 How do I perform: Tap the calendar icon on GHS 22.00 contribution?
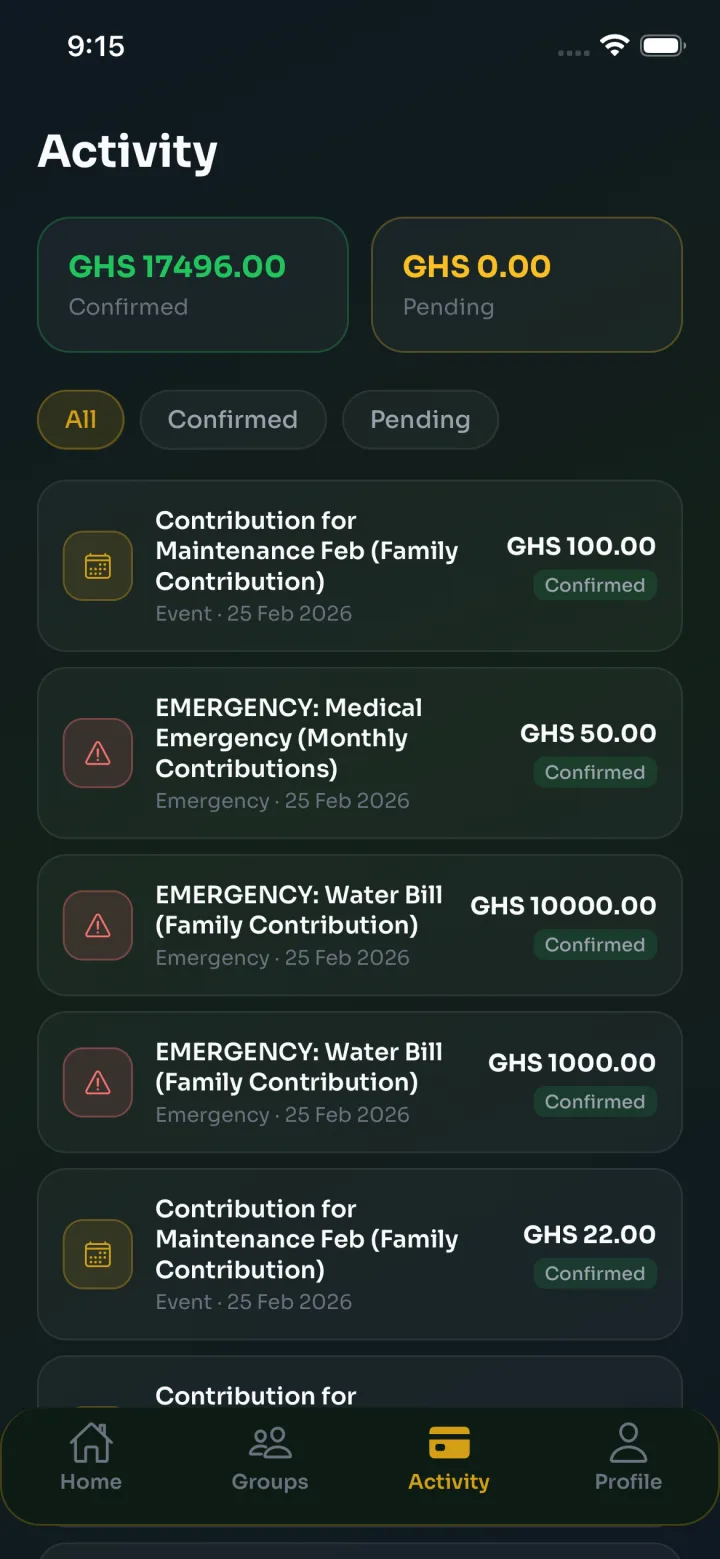(x=97, y=1254)
